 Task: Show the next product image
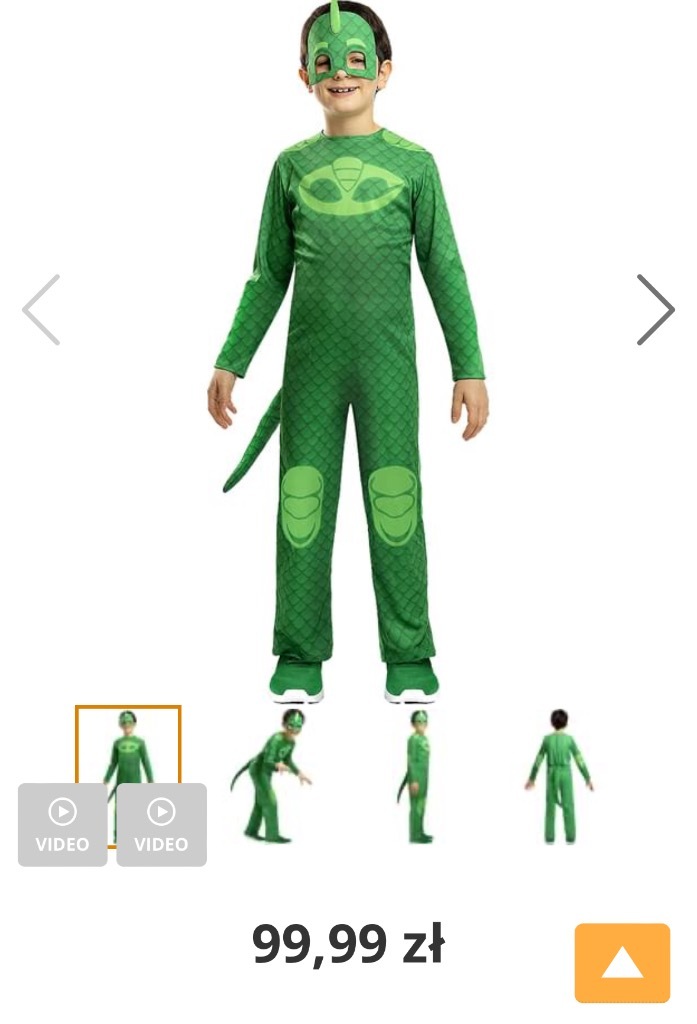click(656, 310)
